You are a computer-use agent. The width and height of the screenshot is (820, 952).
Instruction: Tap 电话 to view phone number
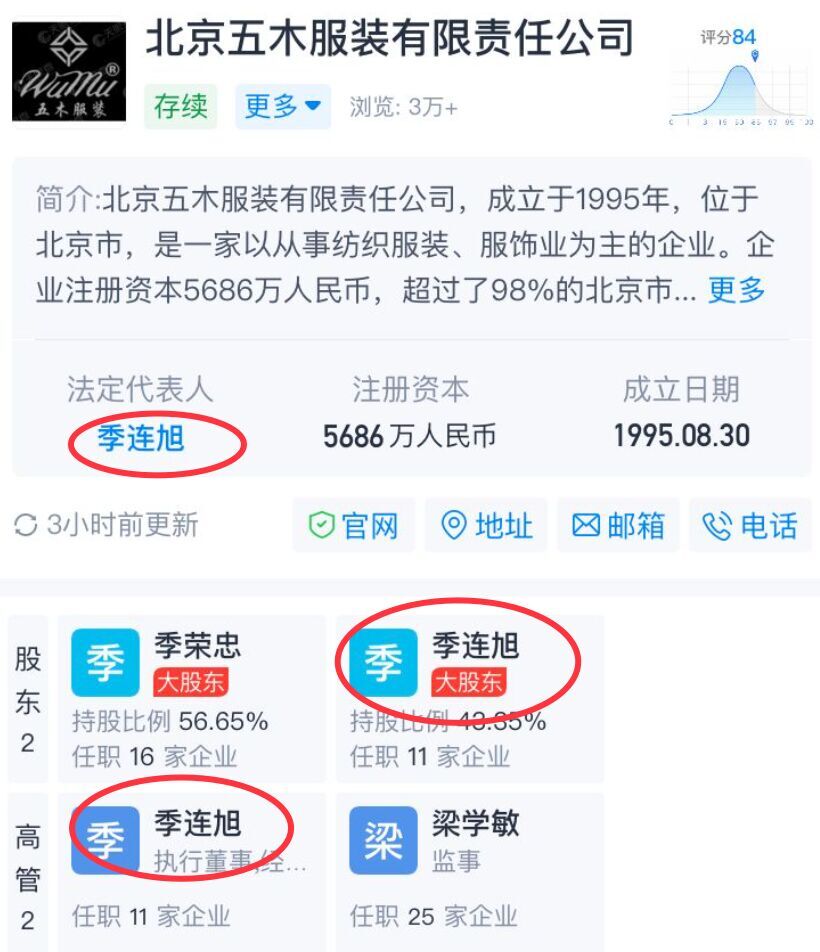click(750, 526)
